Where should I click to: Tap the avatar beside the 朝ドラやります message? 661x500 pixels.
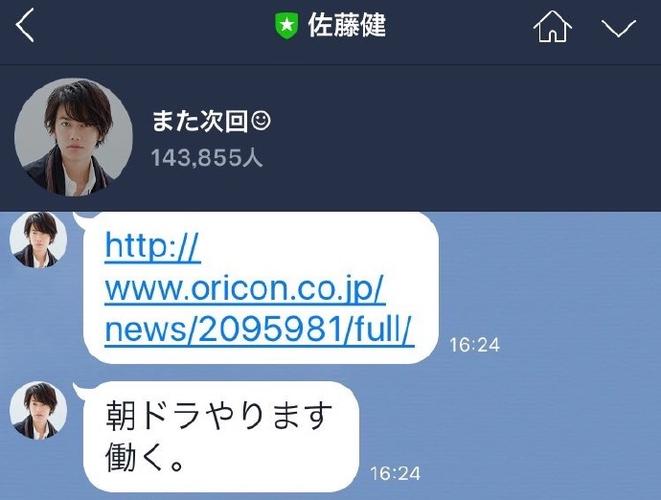[38, 410]
